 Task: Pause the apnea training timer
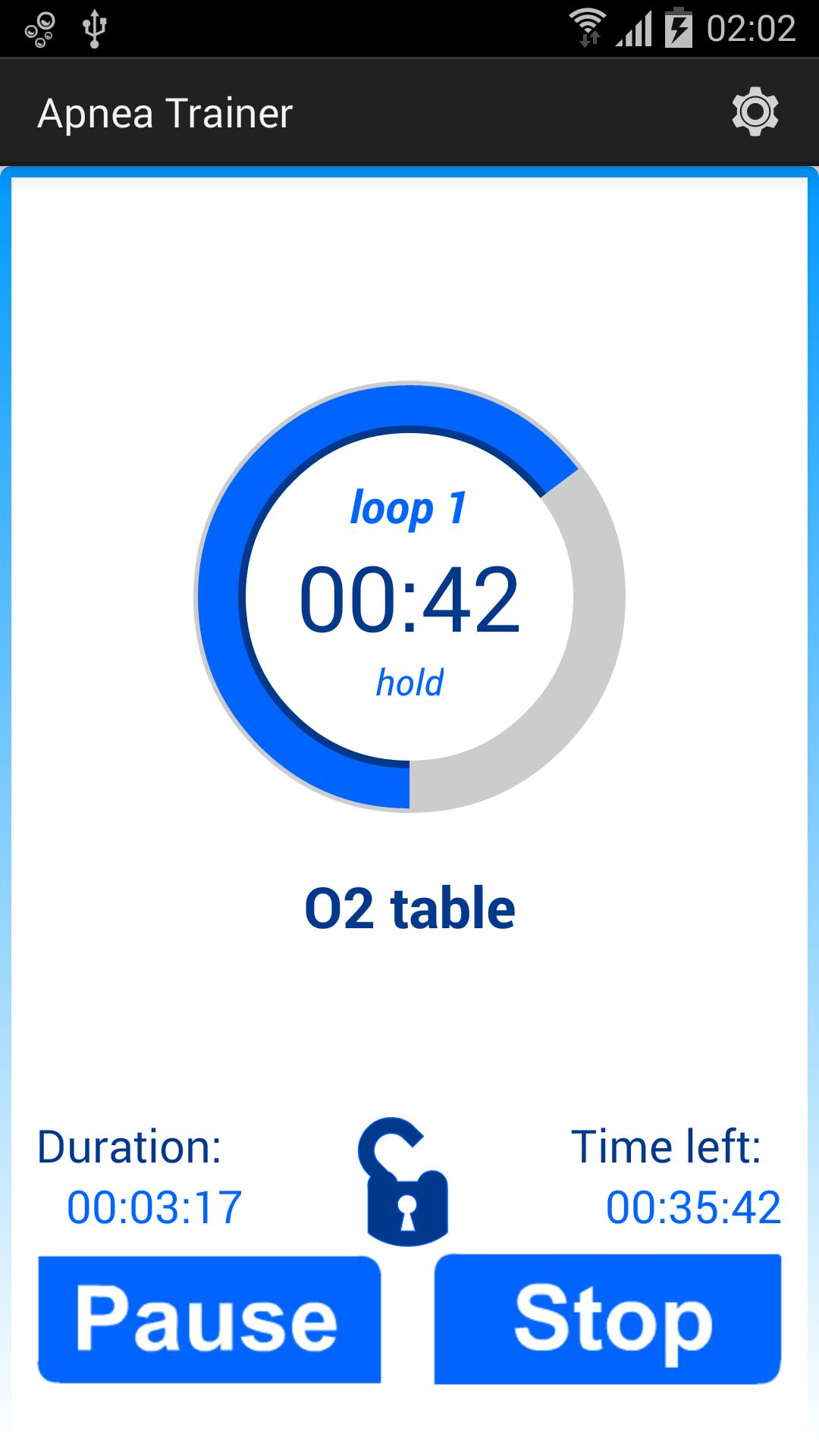[209, 1319]
